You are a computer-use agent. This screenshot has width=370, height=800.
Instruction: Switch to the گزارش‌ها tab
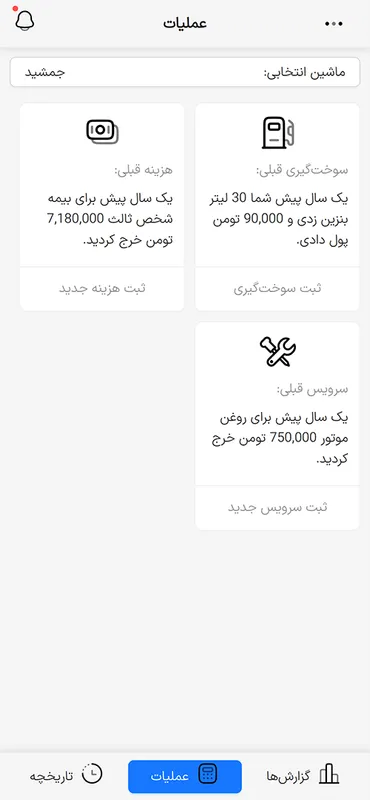(303, 777)
